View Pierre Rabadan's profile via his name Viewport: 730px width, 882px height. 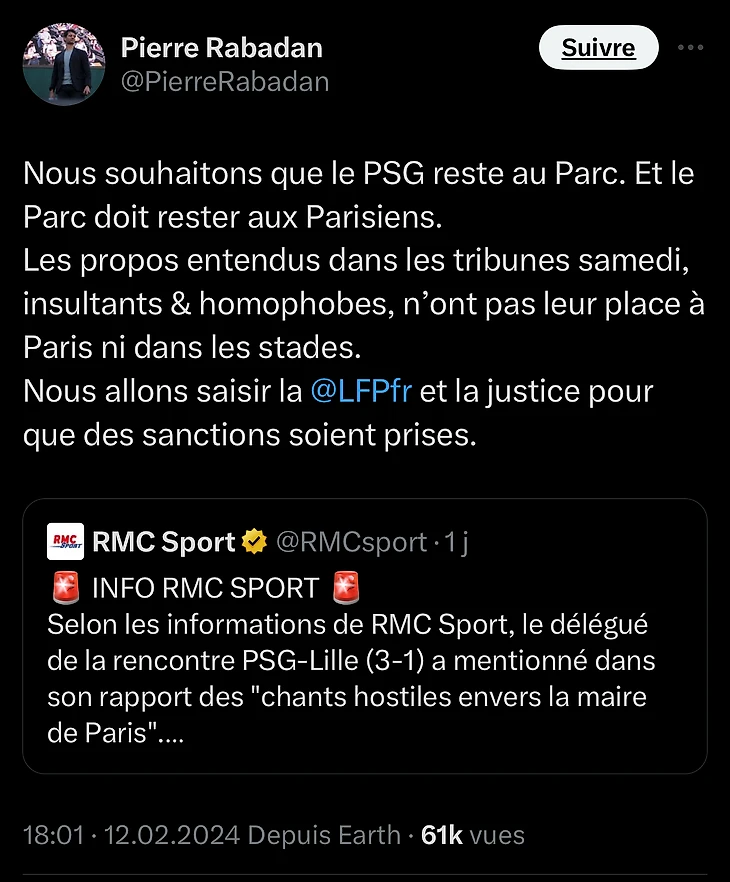point(221,47)
